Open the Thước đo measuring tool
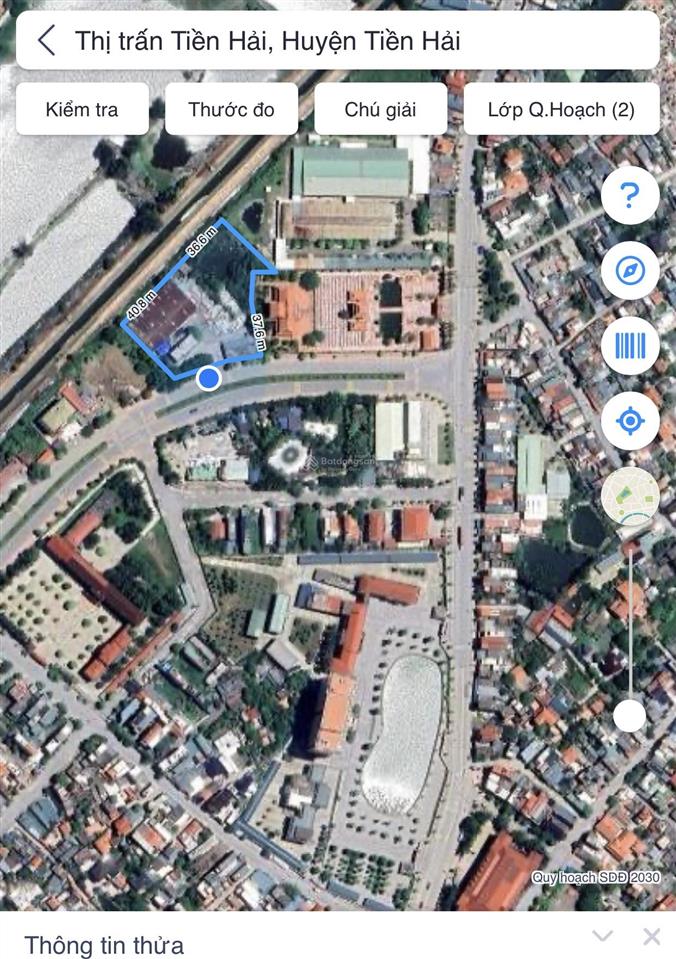 [x=231, y=109]
